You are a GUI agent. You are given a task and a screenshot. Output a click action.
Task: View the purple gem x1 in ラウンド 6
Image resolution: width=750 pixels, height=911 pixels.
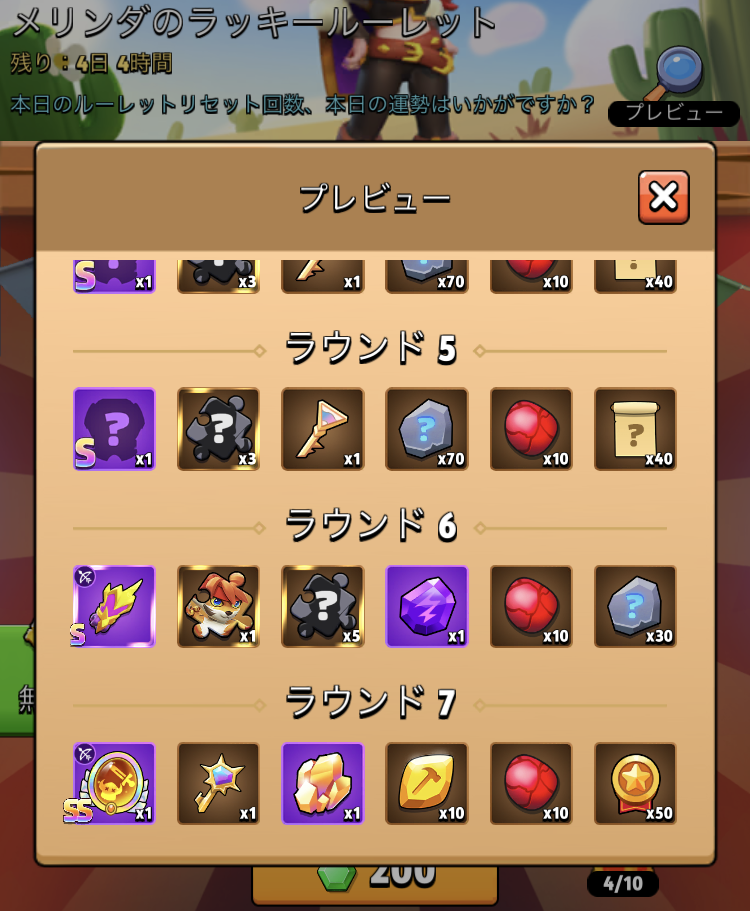coord(427,606)
